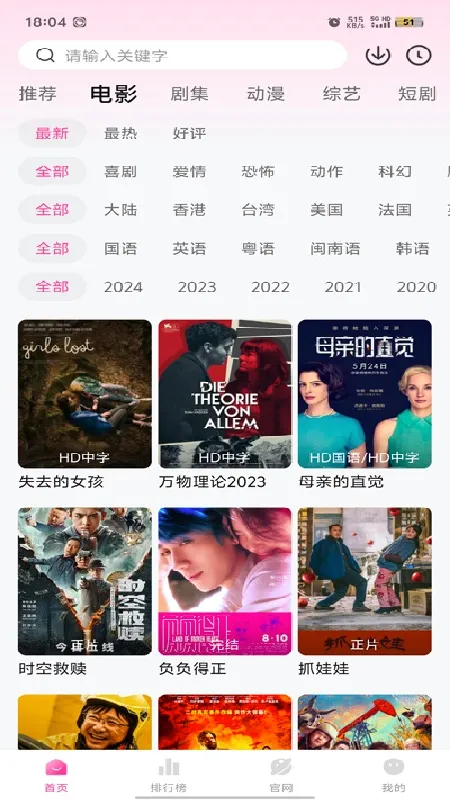Select the 粤语 language filter
450x800 pixels.
(258, 248)
